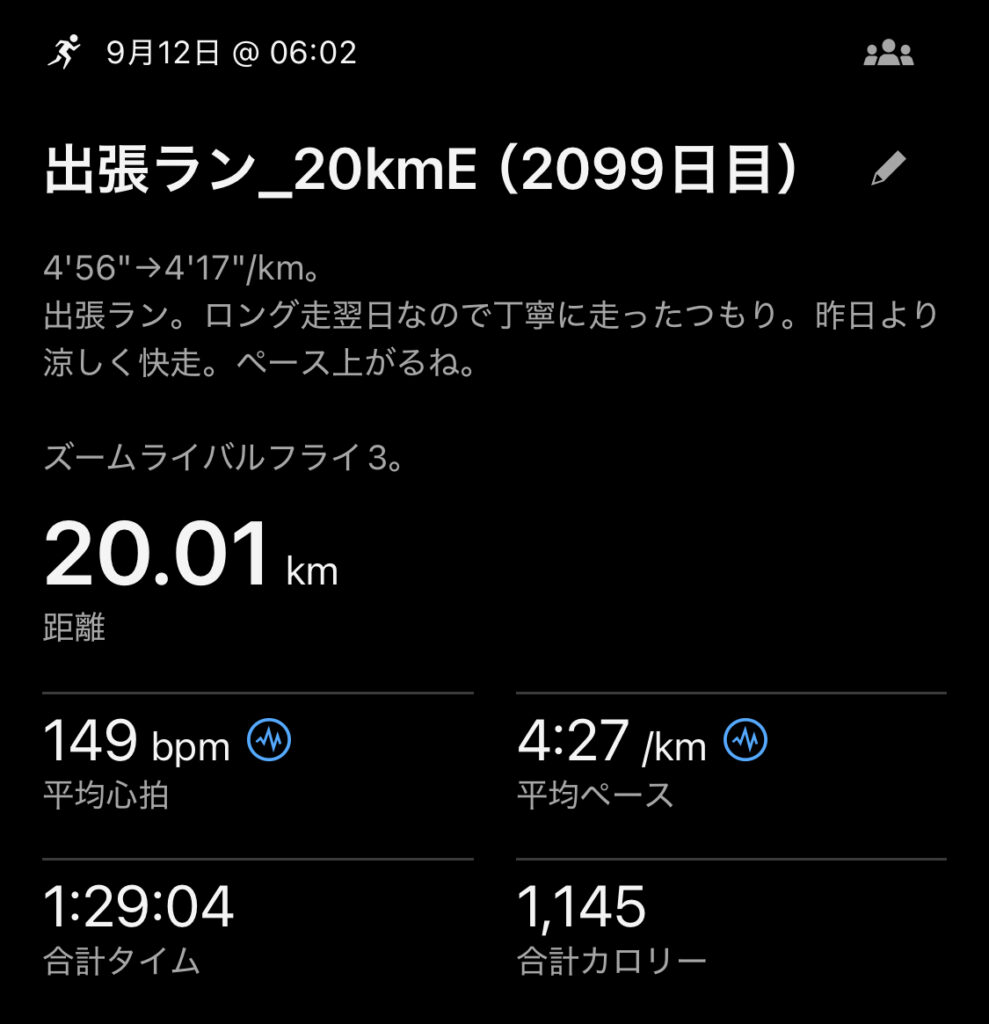Open the heart rate chart icon beside 149 bpm
The height and width of the screenshot is (1024, 989).
[269, 740]
